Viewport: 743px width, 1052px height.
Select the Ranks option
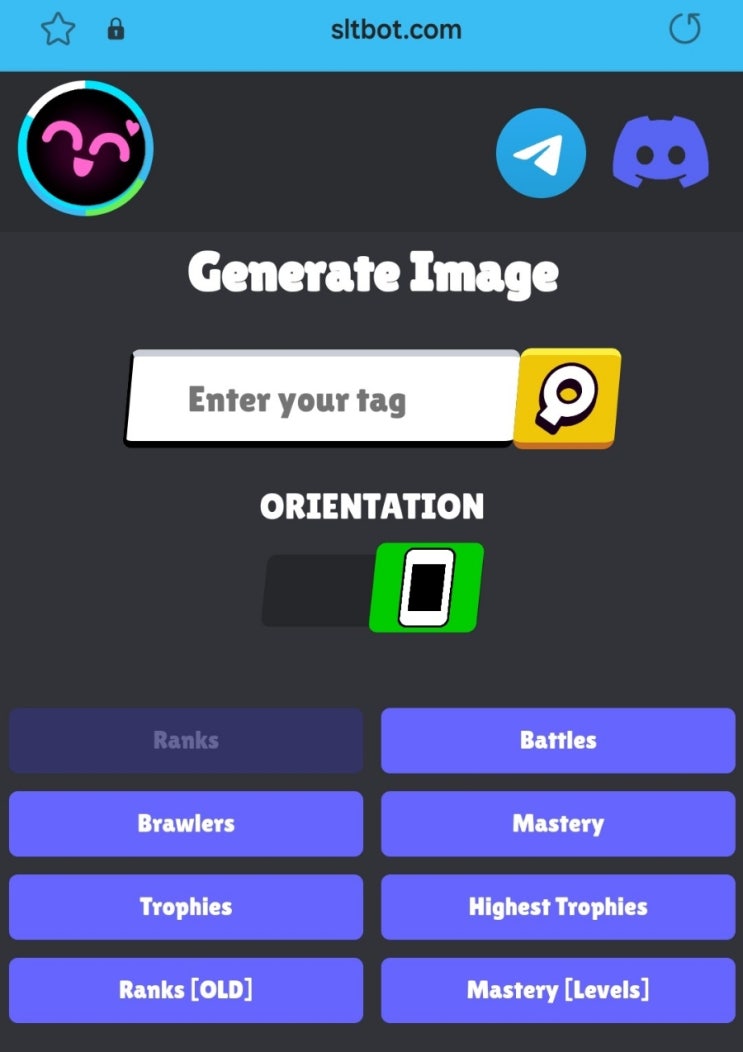[x=186, y=741]
